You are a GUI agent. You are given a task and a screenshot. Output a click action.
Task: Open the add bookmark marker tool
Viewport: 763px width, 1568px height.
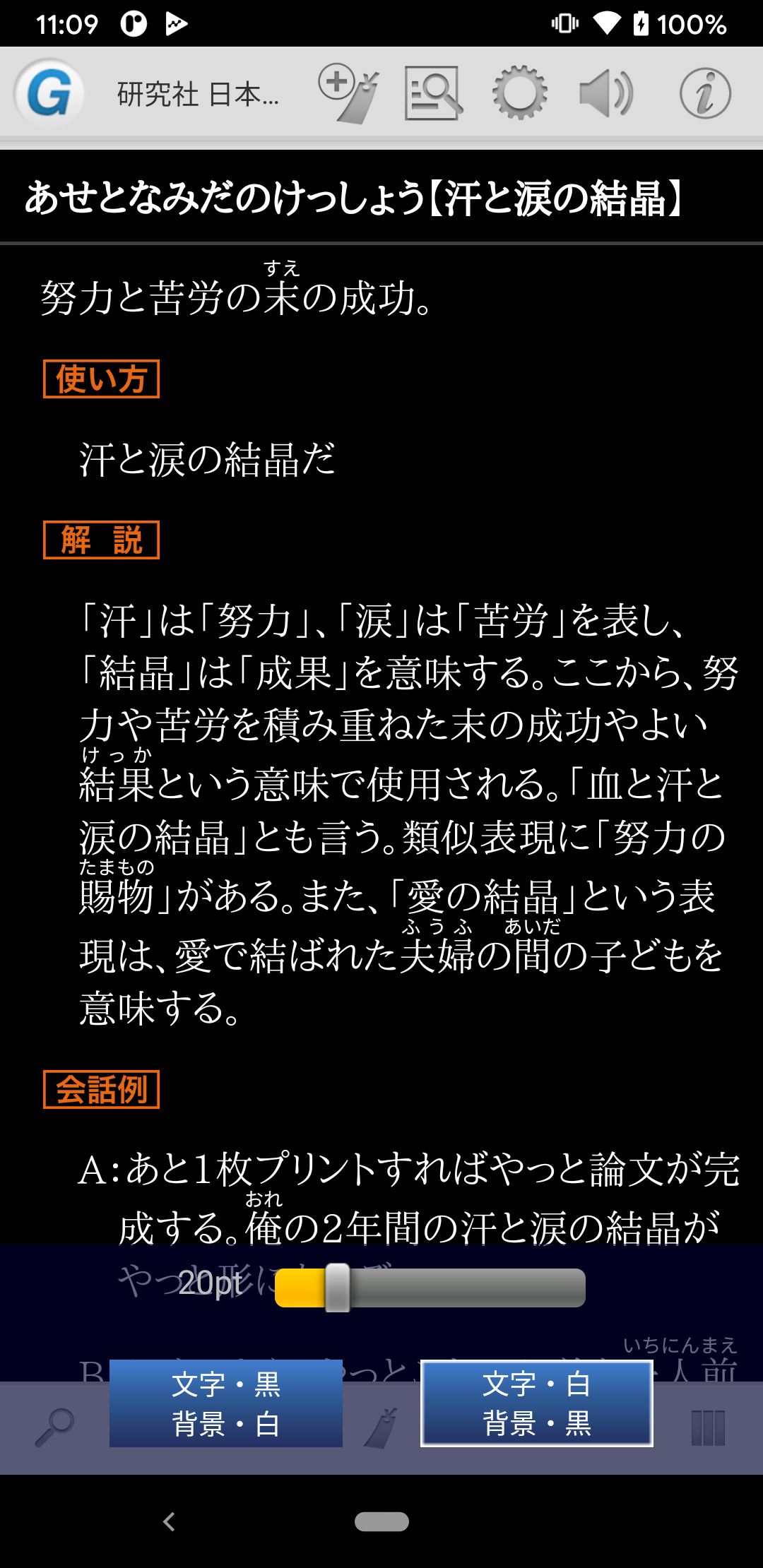(348, 93)
